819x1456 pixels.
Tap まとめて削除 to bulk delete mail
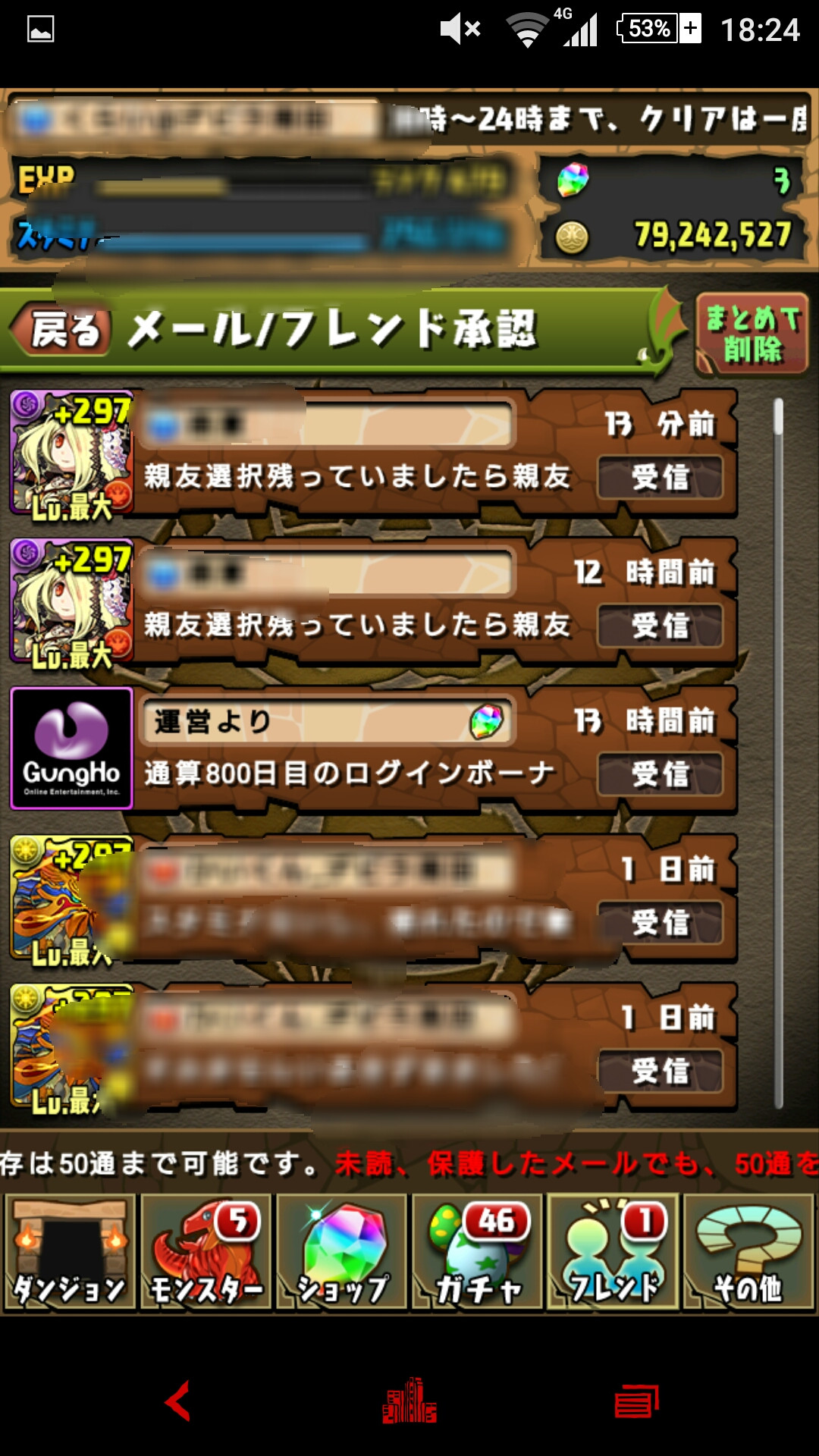tap(752, 334)
